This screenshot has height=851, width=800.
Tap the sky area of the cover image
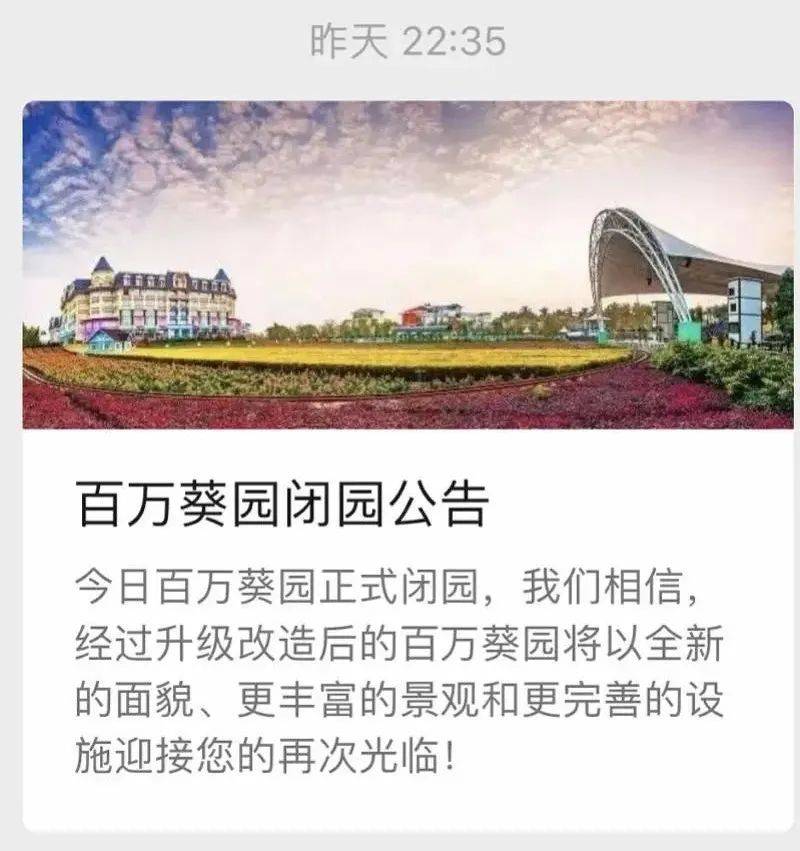(400, 150)
